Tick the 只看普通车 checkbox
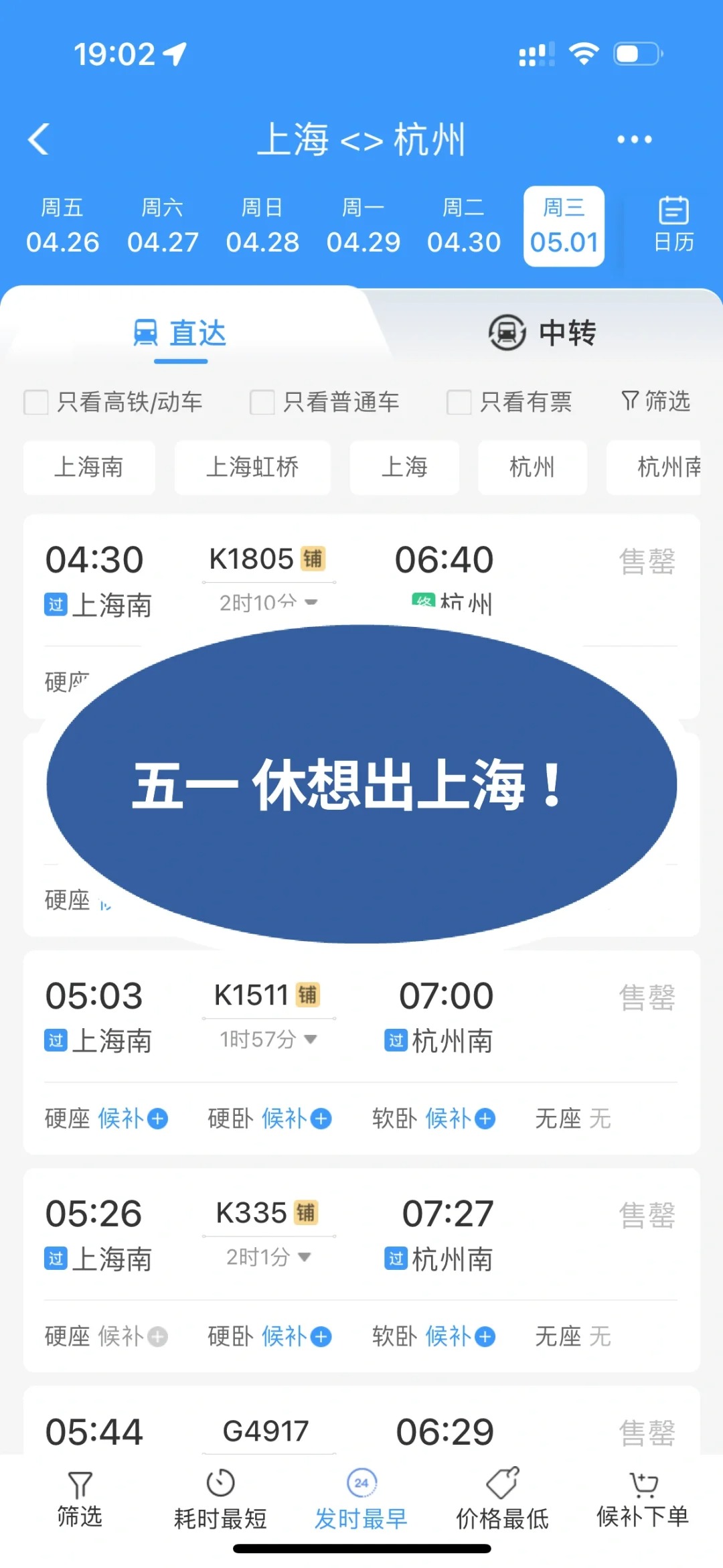Viewport: 723px width, 1568px height. pos(262,403)
